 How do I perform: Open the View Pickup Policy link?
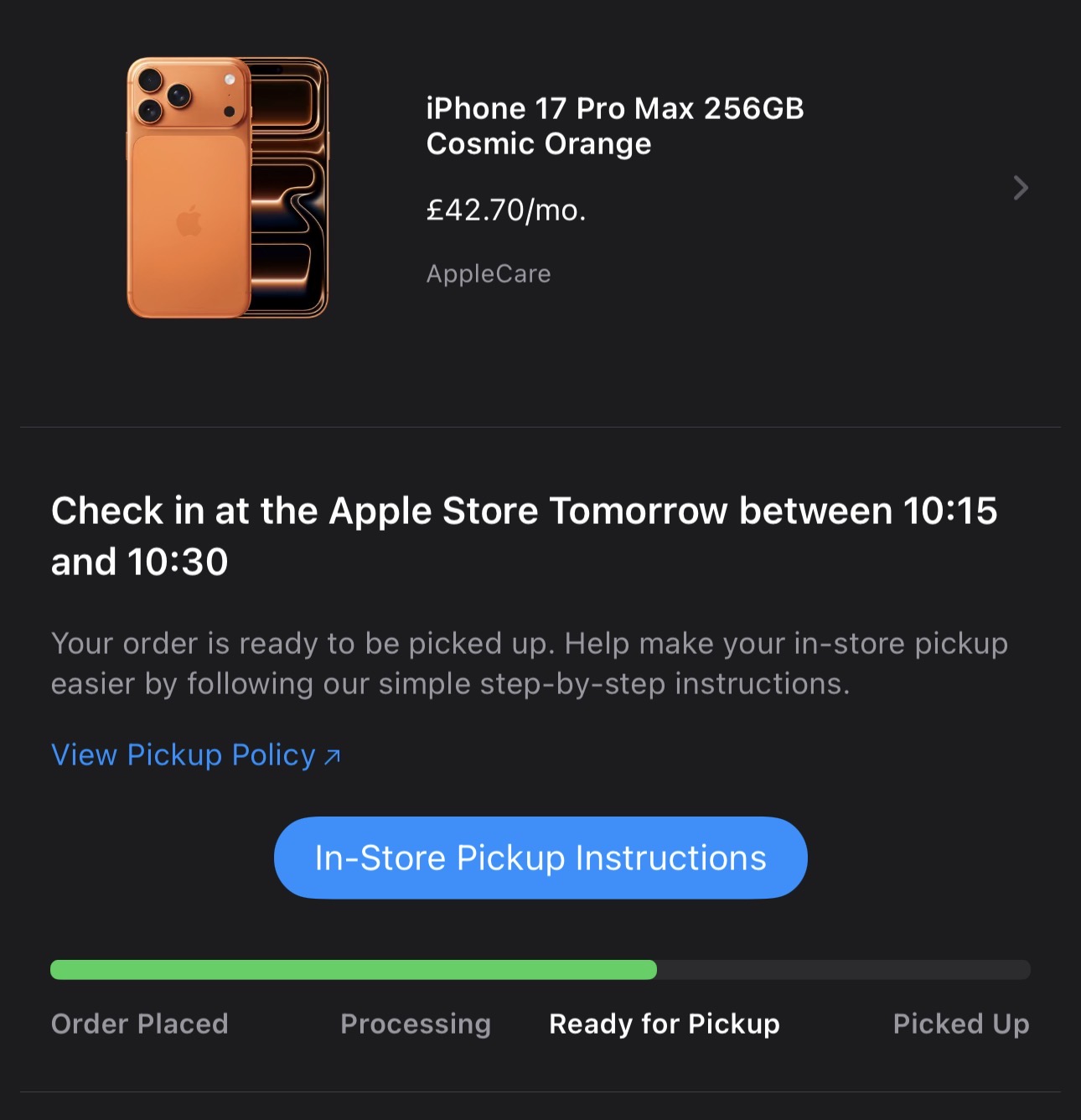pos(195,755)
